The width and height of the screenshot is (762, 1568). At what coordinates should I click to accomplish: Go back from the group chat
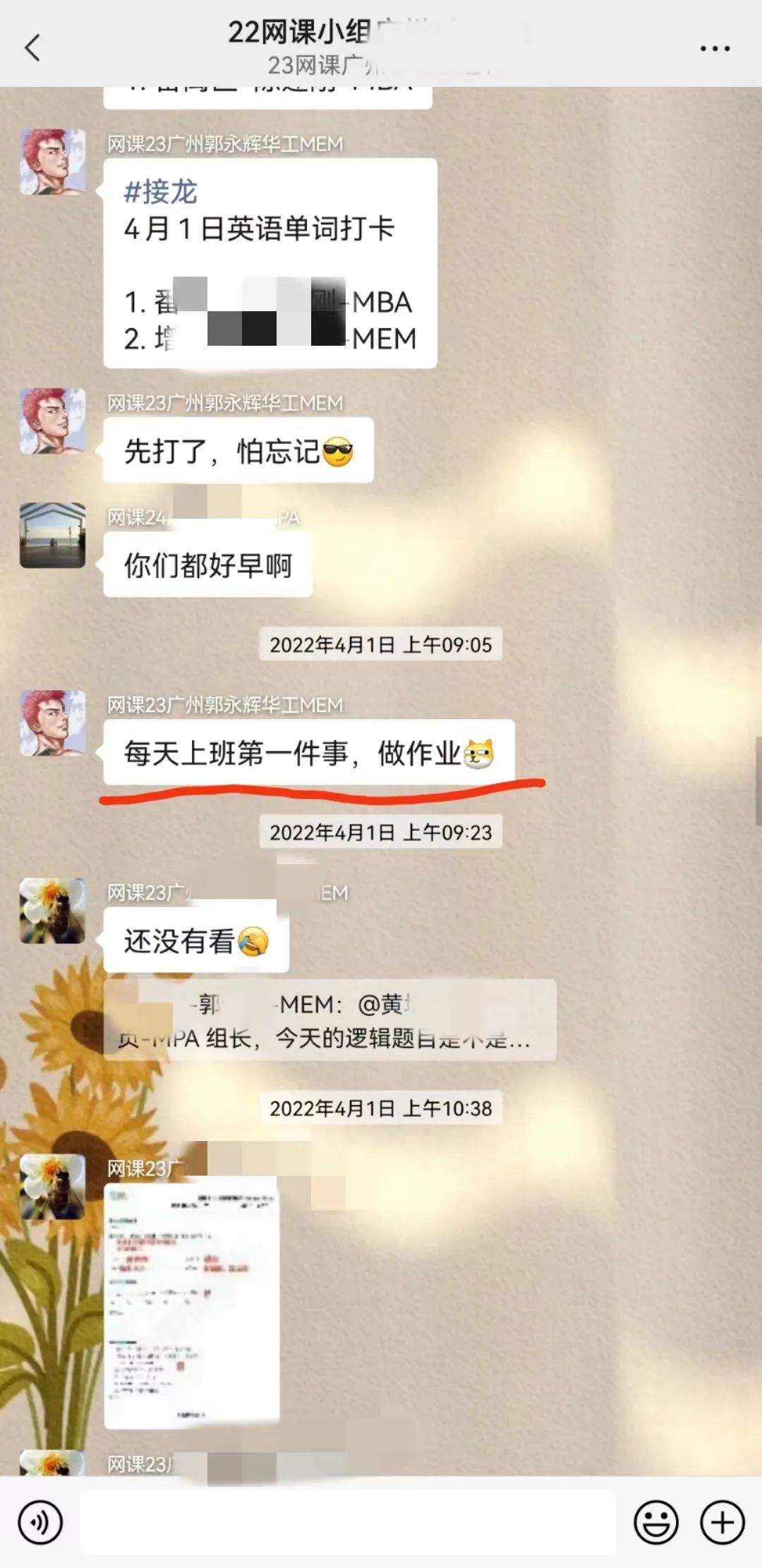(x=32, y=48)
